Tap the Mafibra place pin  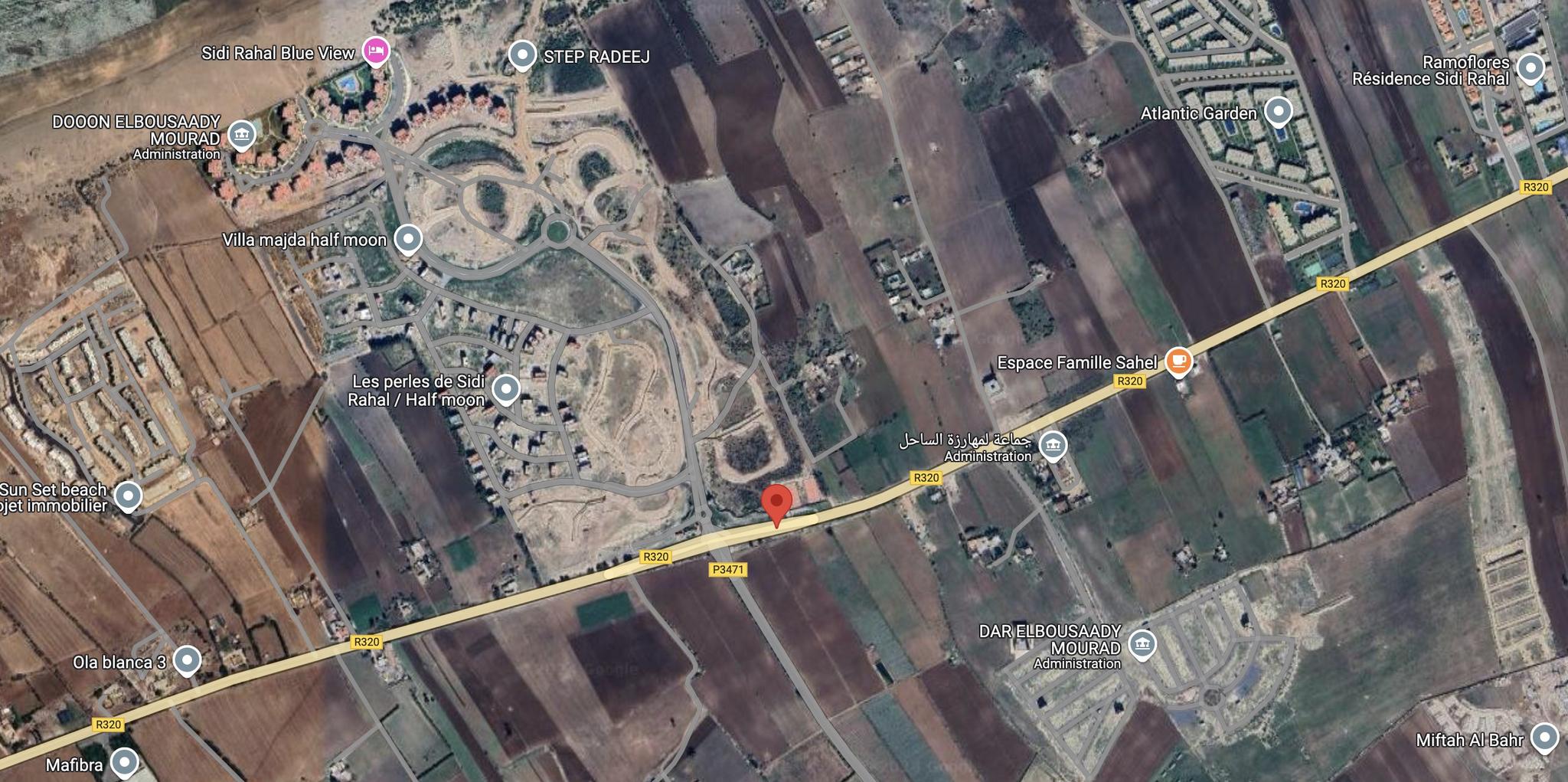coord(124,761)
